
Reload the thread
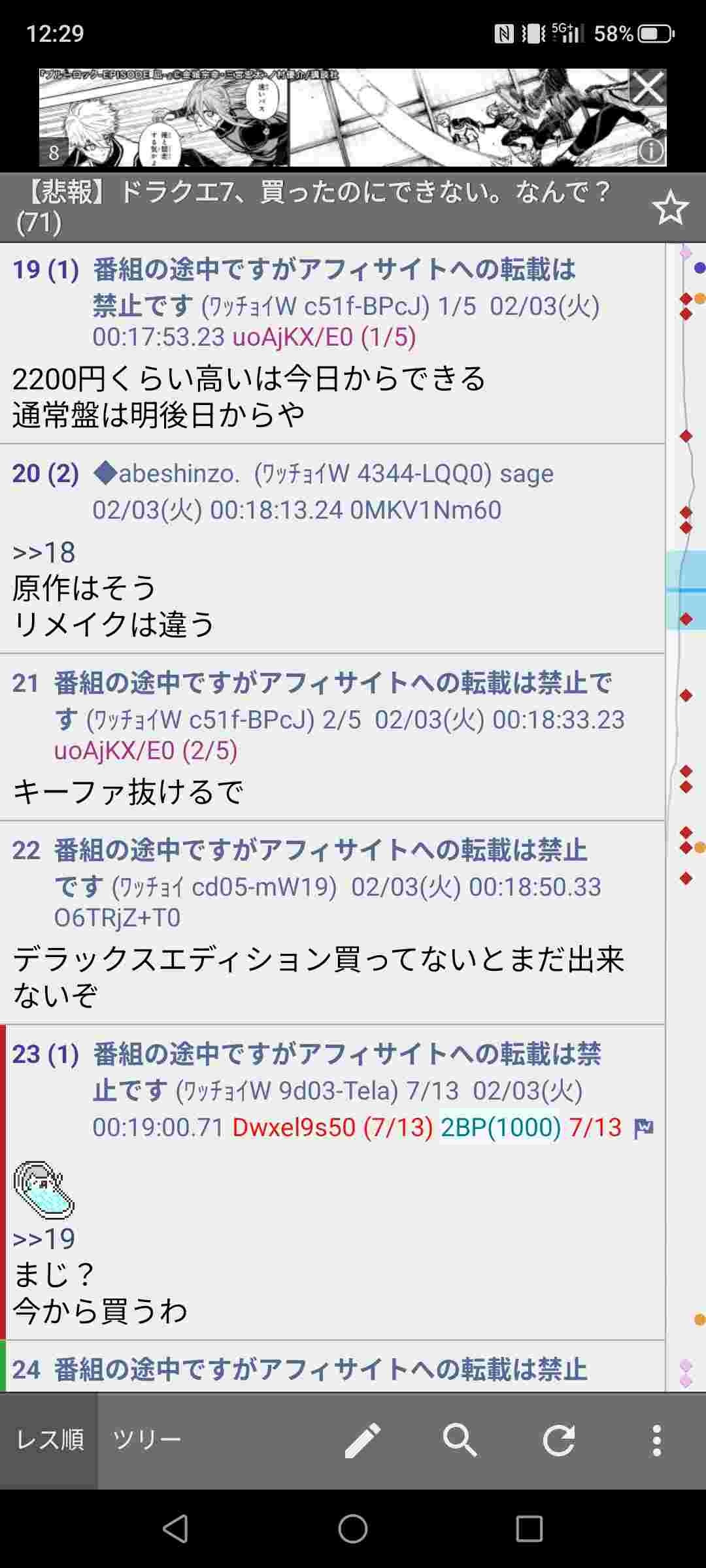(x=559, y=1441)
